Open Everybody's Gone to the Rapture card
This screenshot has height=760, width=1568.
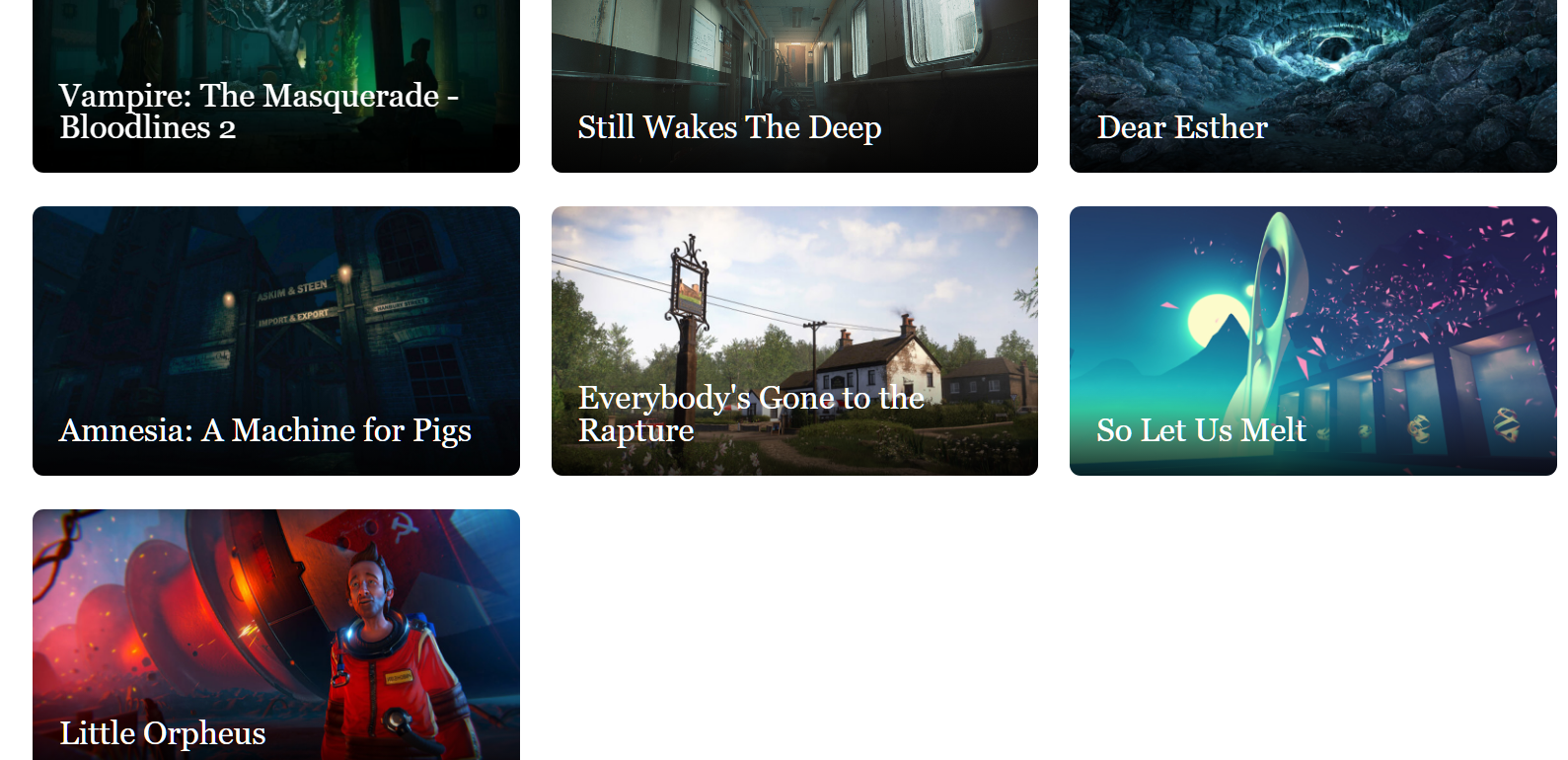tap(794, 341)
